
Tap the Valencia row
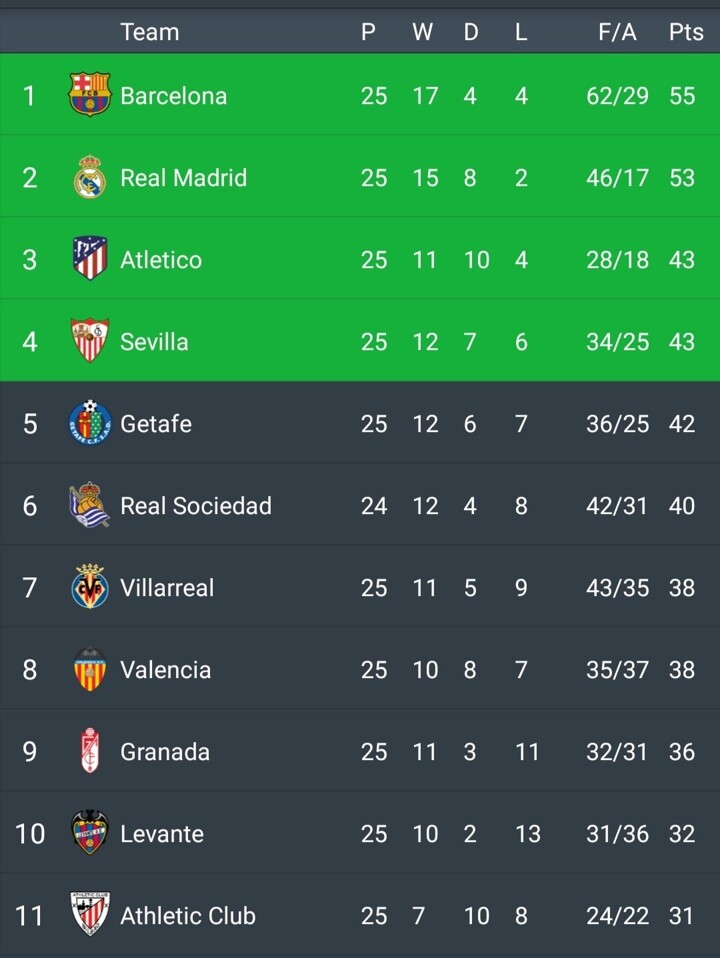[x=165, y=670]
